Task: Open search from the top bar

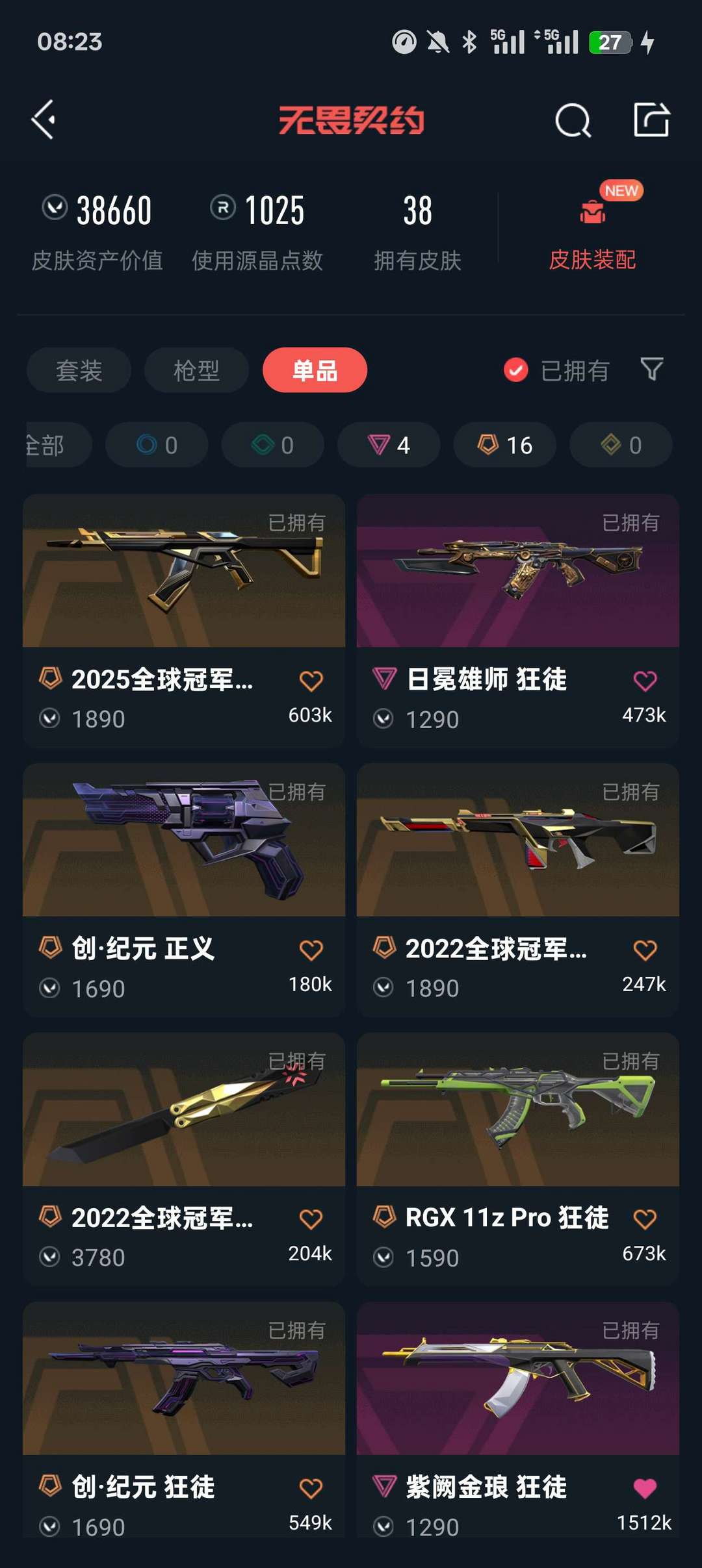Action: pyautogui.click(x=571, y=120)
